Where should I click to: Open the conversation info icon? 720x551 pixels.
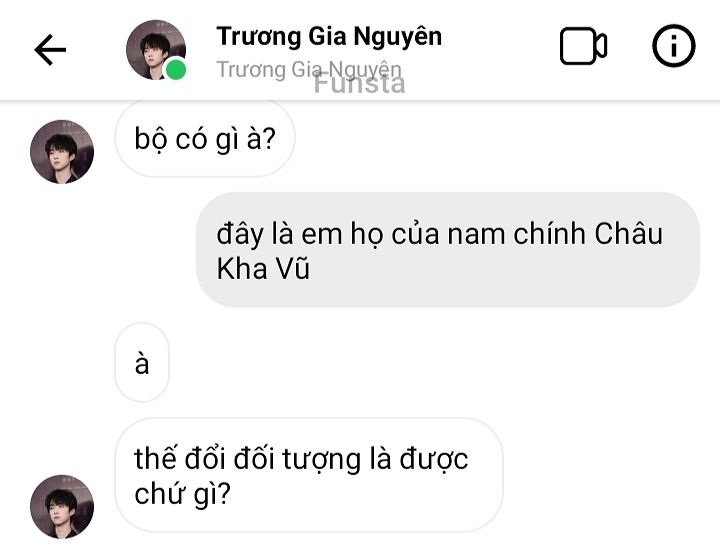click(673, 47)
